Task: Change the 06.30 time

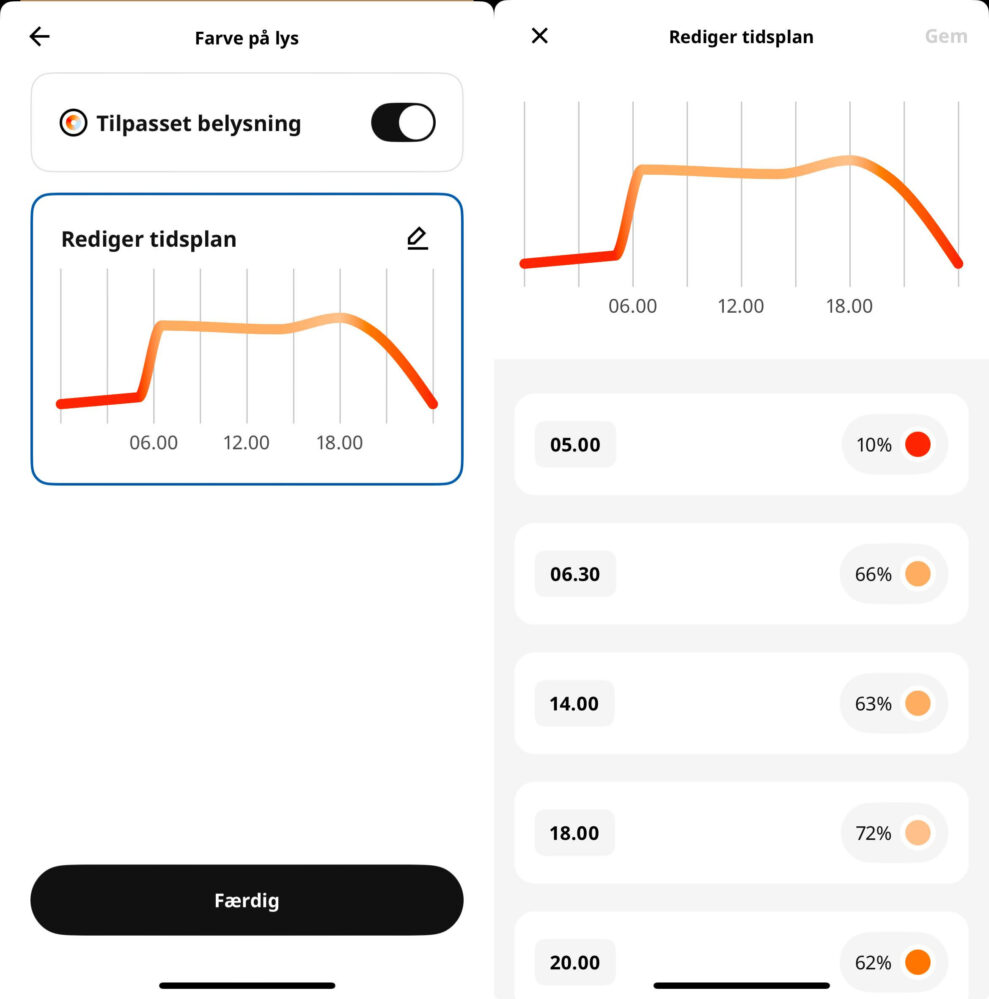Action: click(x=575, y=574)
